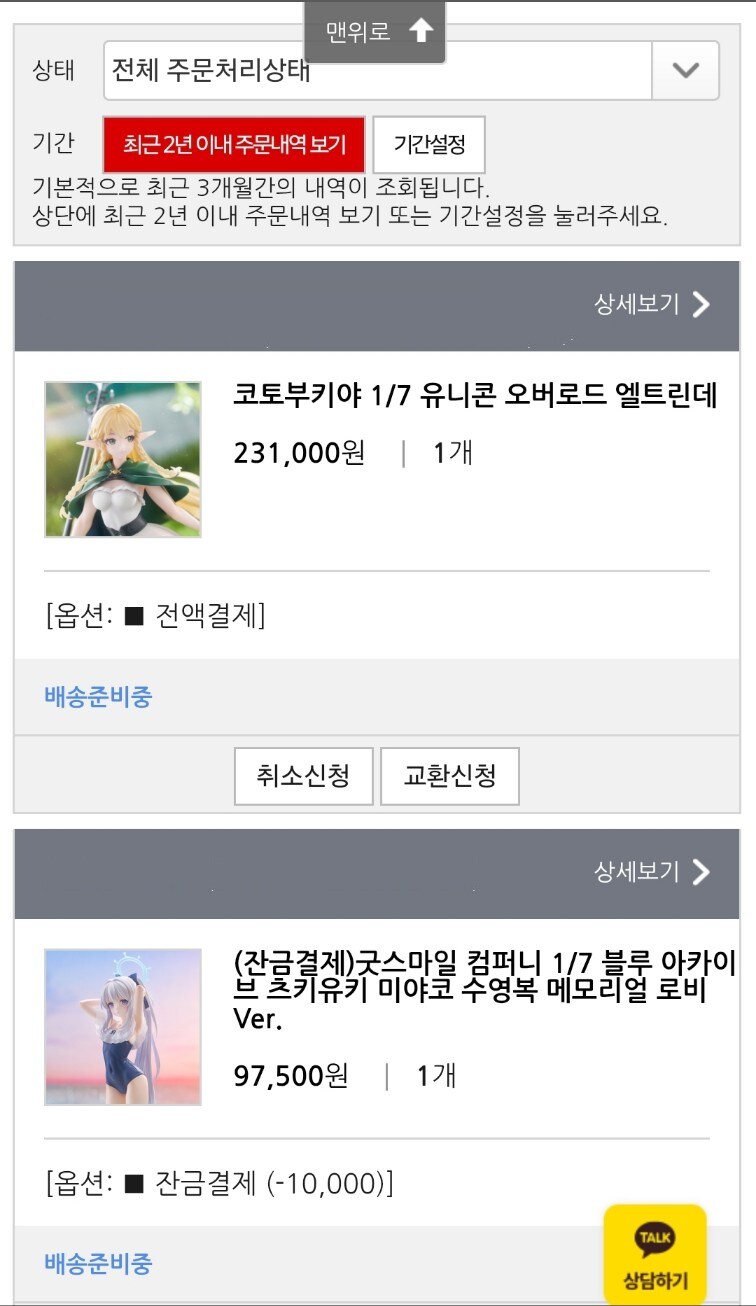
Task: Request cancellation with 취소신청
Action: 303,775
